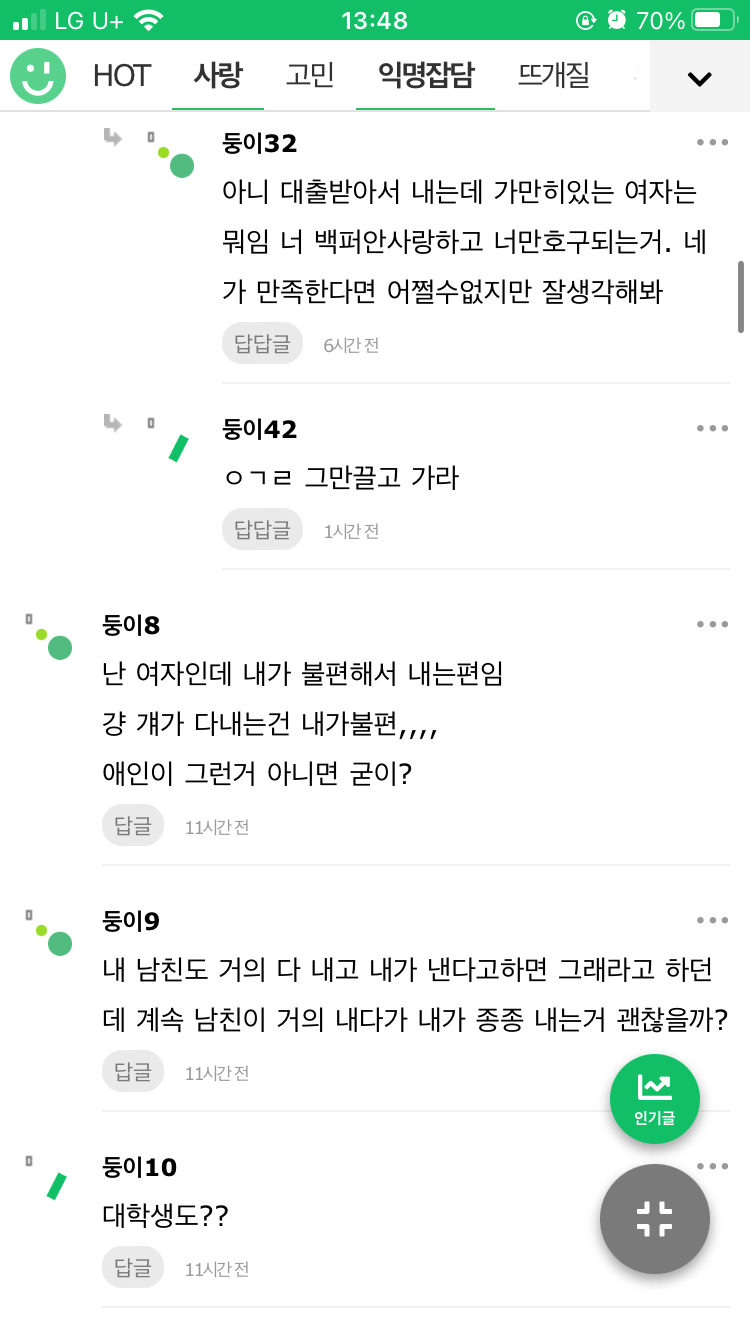Tap 답글 under 둥이10's comment

tap(133, 1268)
